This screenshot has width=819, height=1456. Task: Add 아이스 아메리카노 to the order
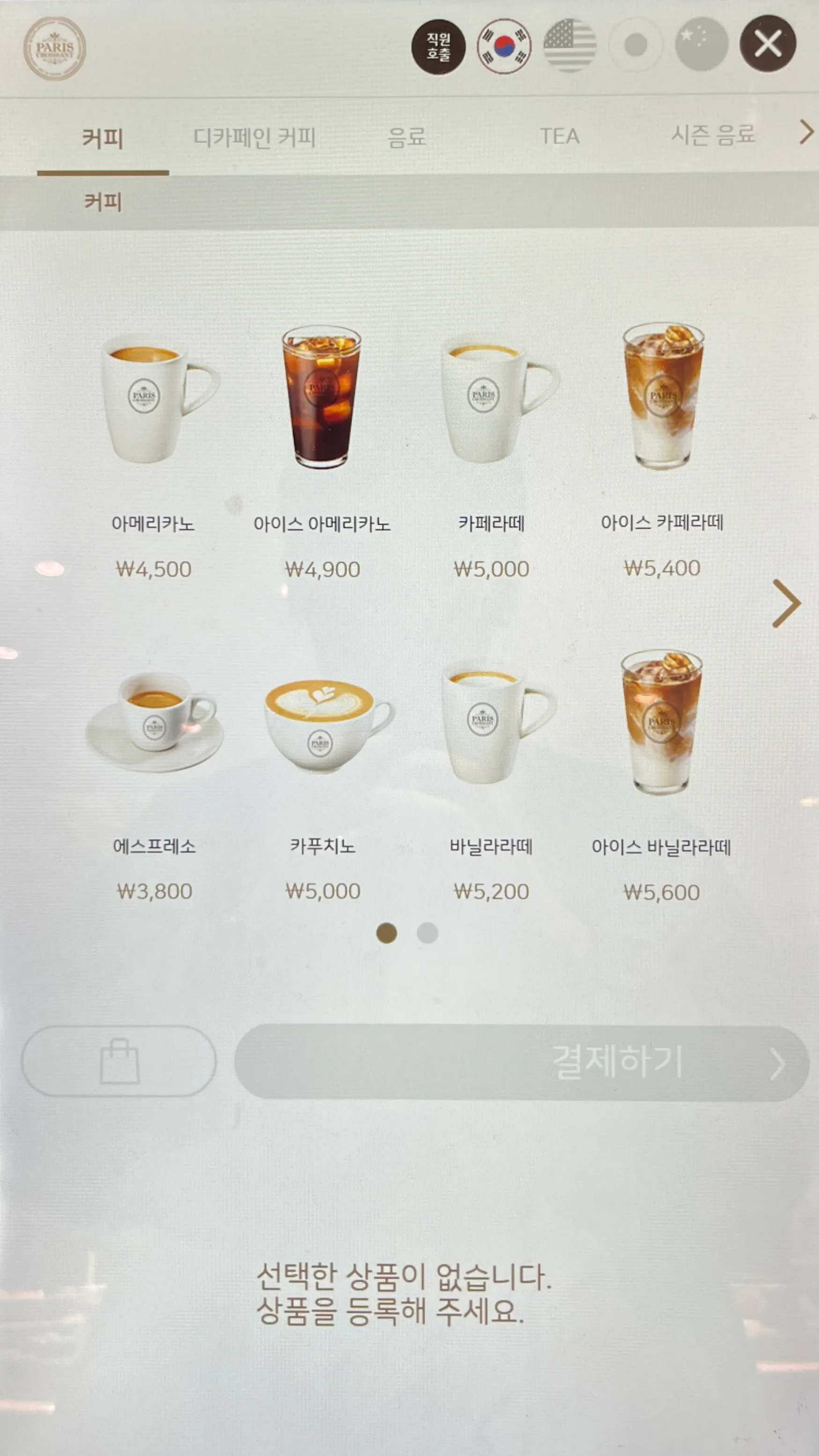pyautogui.click(x=322, y=452)
